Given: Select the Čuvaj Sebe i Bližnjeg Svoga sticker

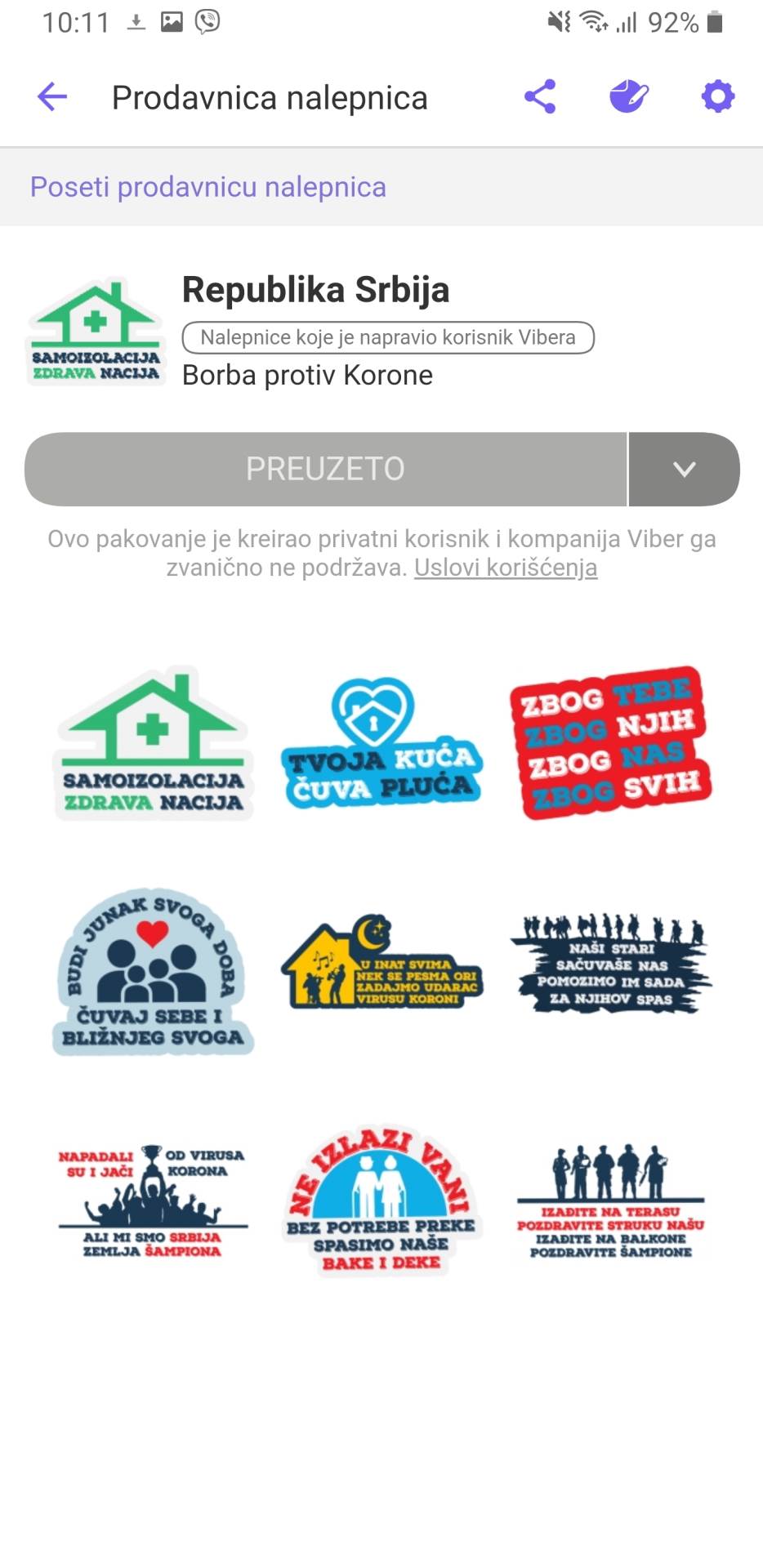Looking at the screenshot, I should 152,972.
